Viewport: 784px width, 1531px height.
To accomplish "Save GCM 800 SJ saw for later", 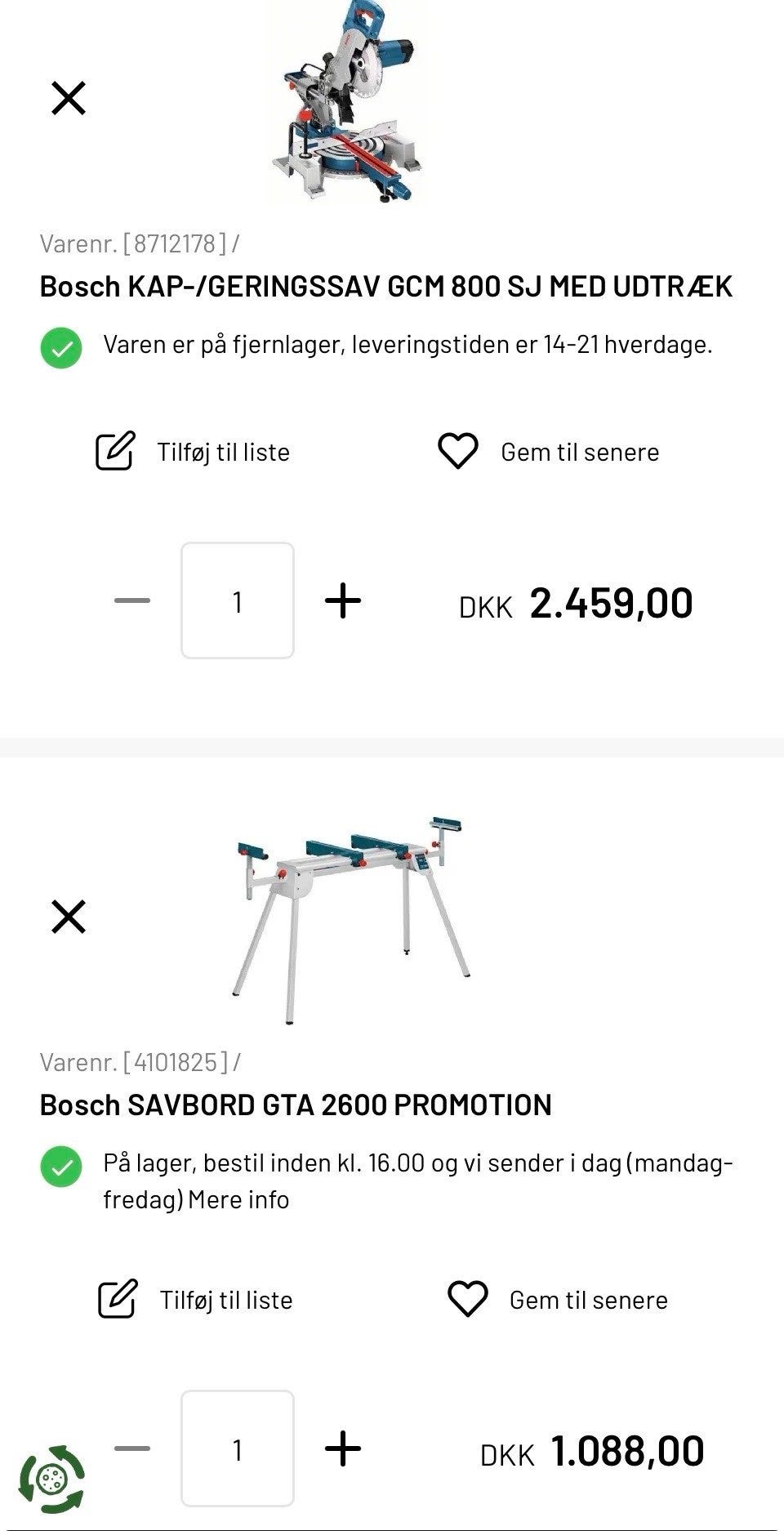I will click(x=549, y=452).
